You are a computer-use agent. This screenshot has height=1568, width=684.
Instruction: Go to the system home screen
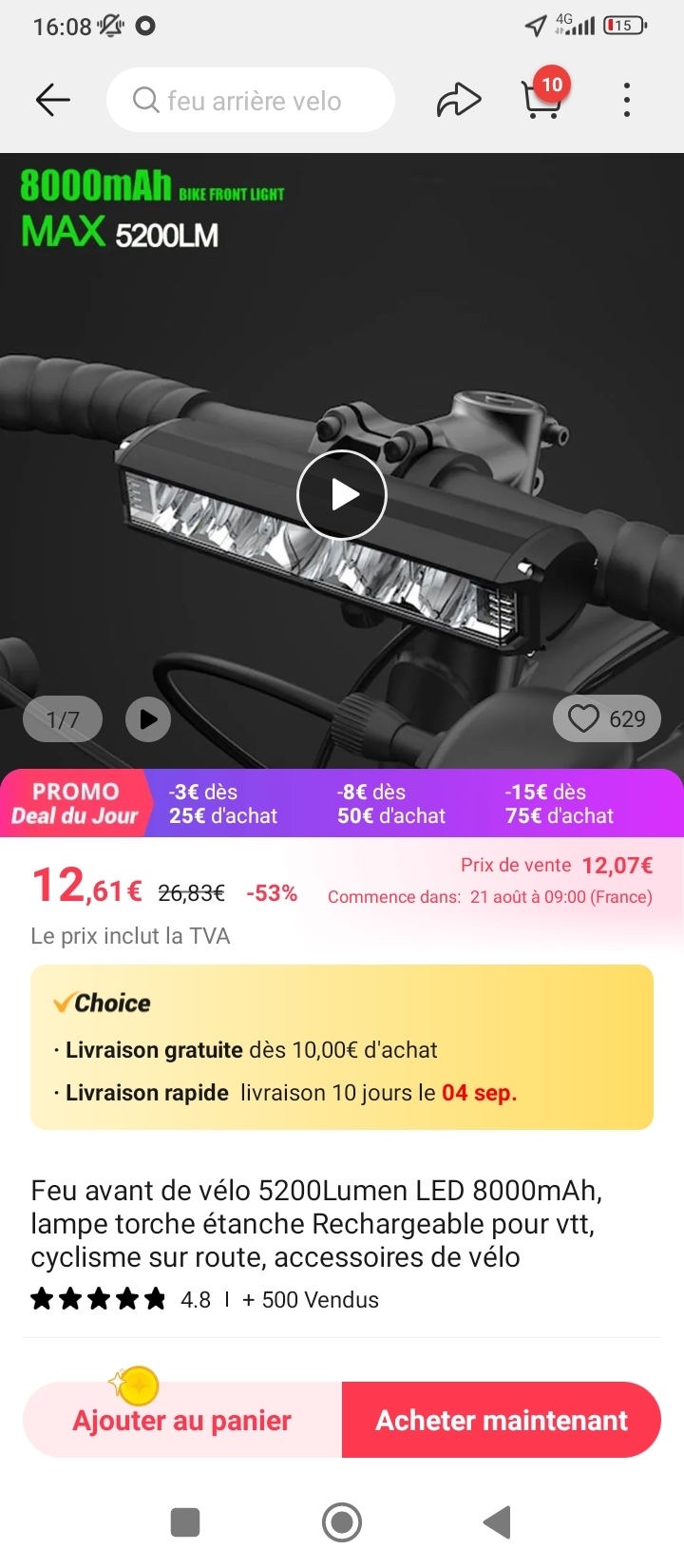click(342, 1522)
